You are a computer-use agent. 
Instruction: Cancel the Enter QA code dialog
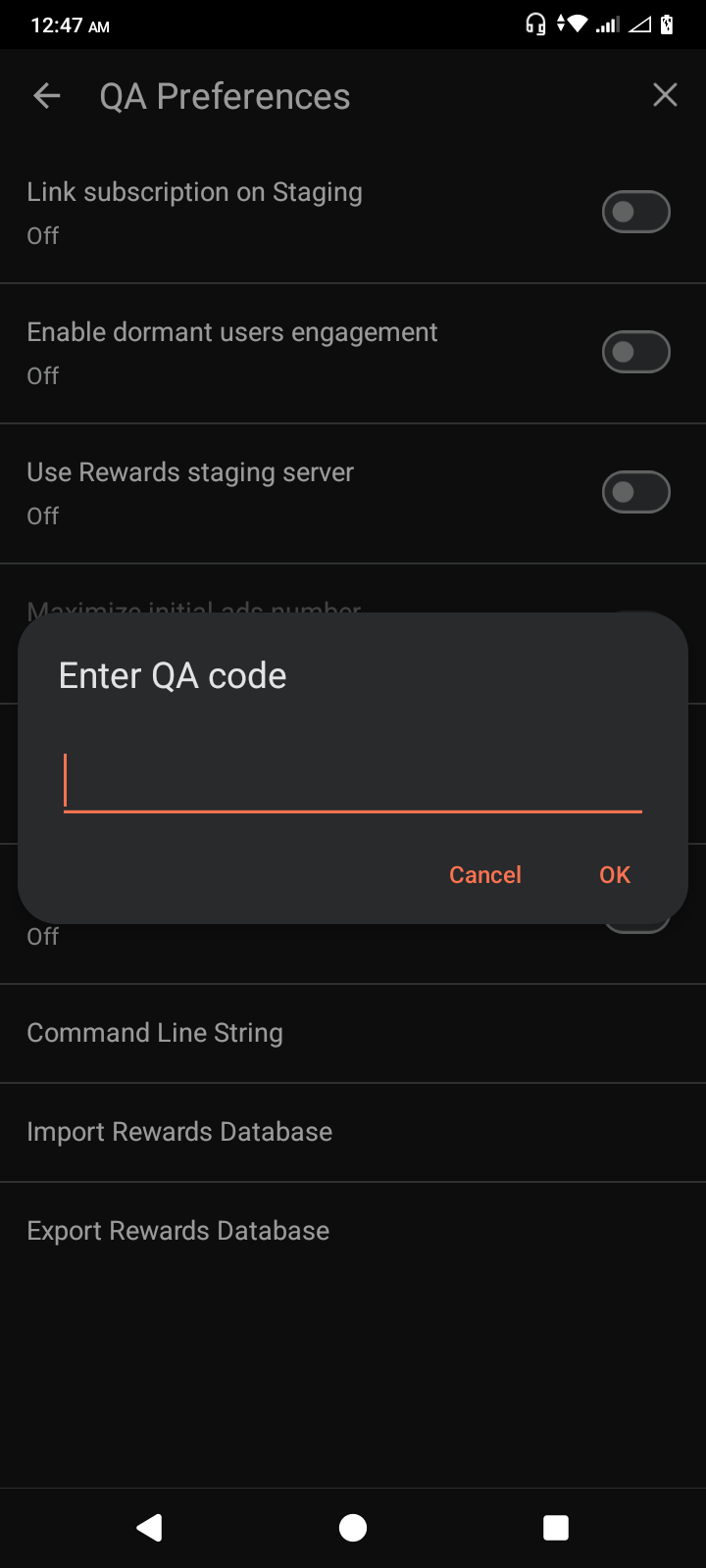point(485,875)
